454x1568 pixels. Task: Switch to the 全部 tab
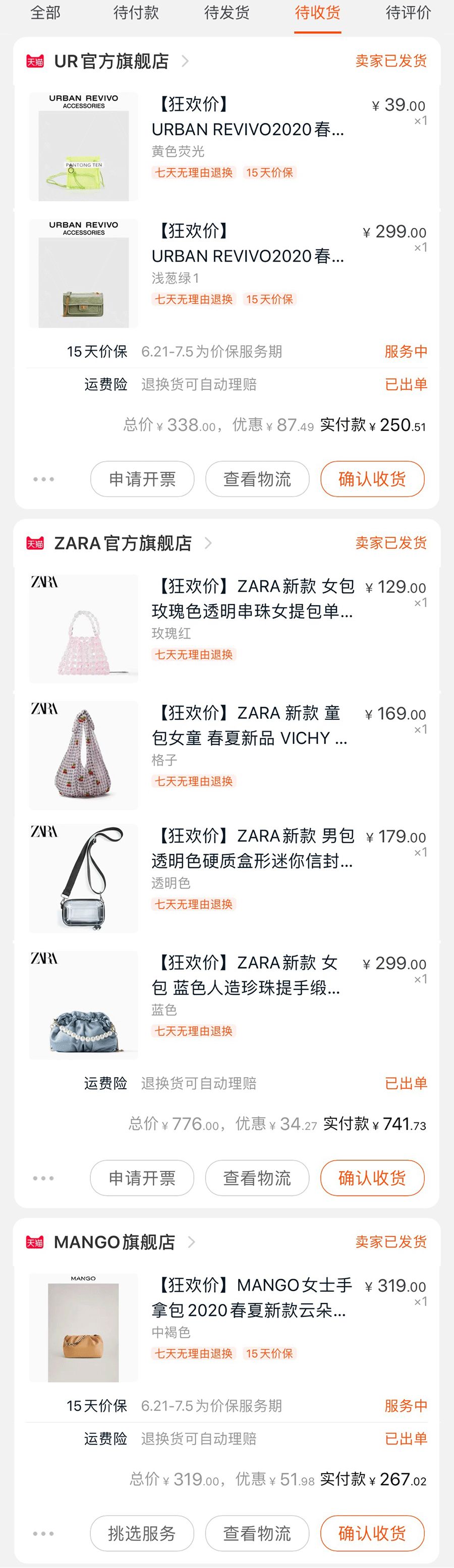coord(45,13)
